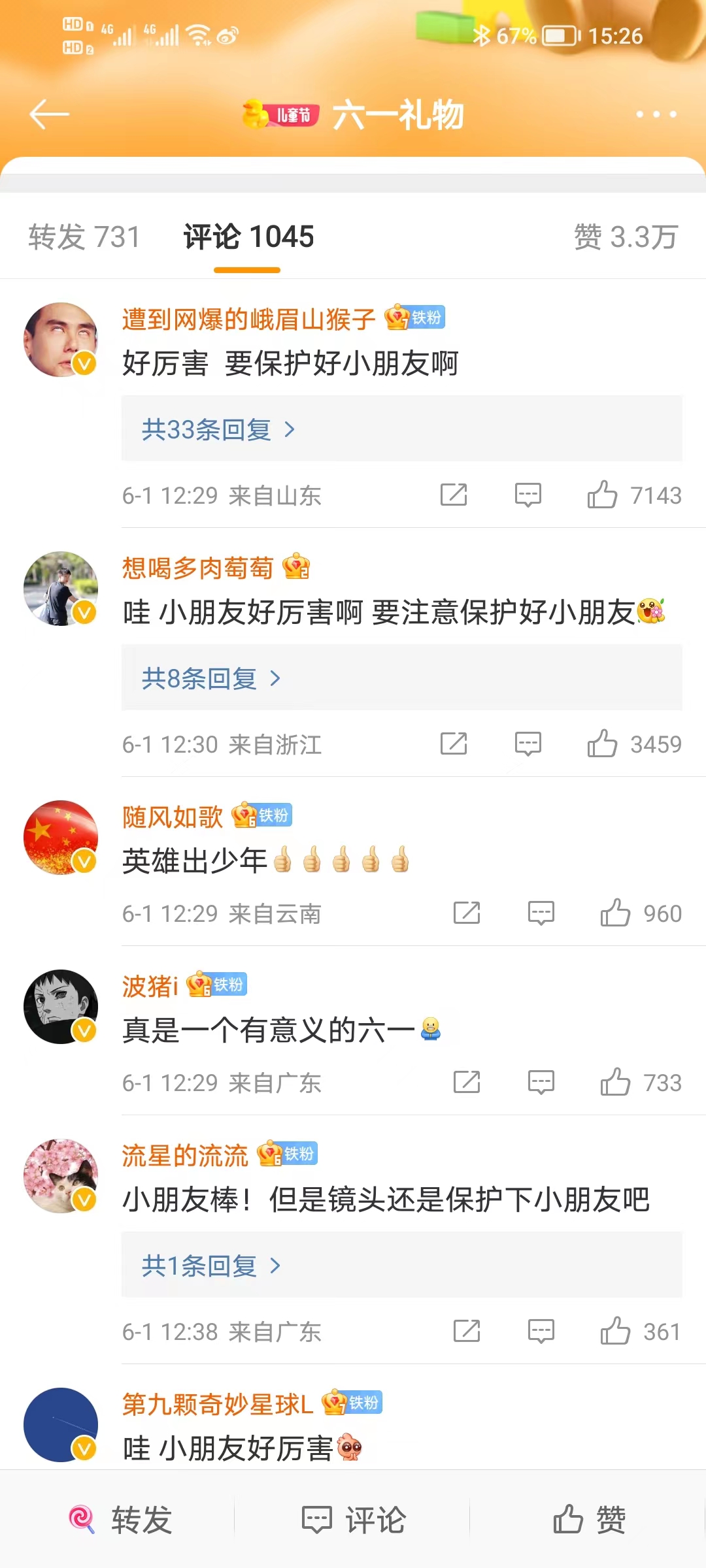706x1568 pixels.
Task: Write a comment via bottom 评论 button
Action: pyautogui.click(x=354, y=1520)
